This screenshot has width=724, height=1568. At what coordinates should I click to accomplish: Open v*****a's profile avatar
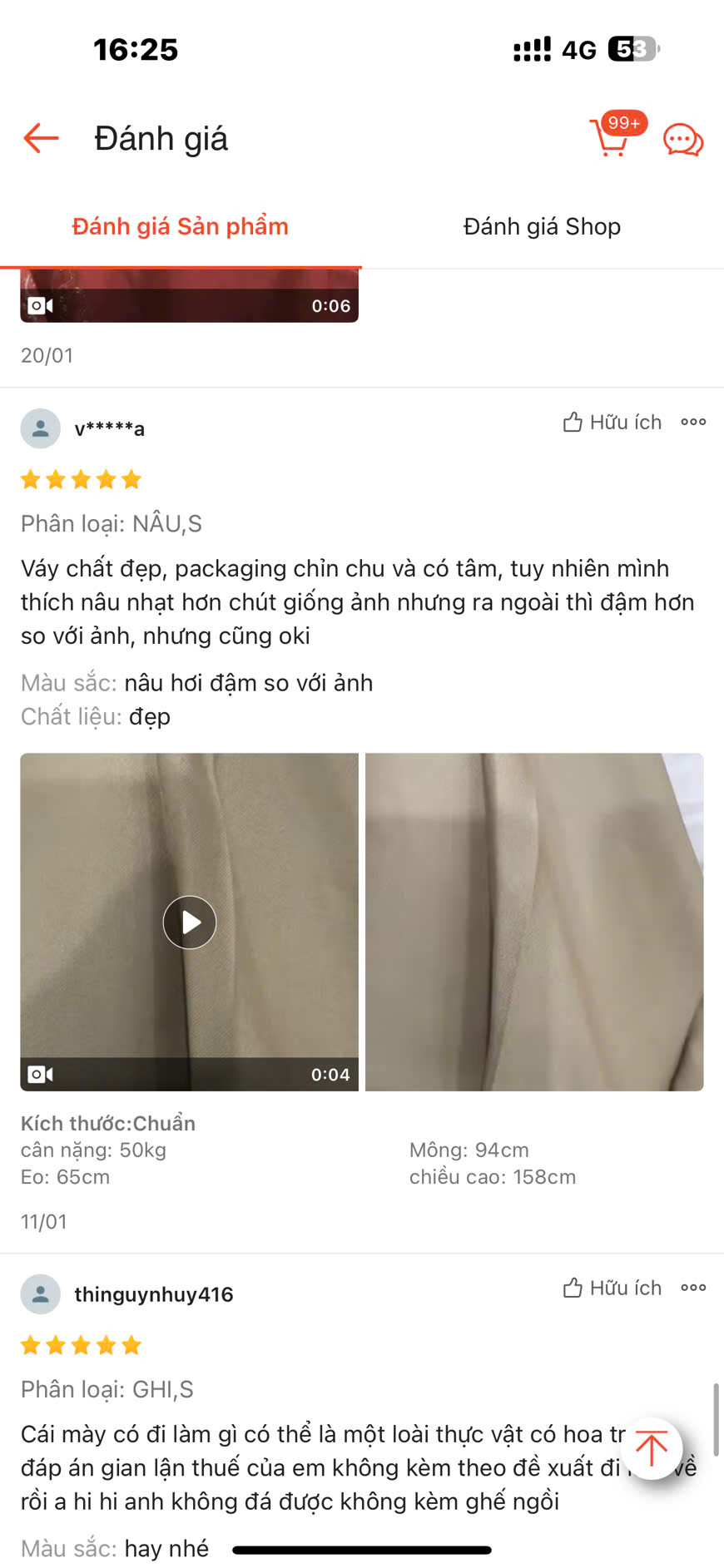click(40, 429)
